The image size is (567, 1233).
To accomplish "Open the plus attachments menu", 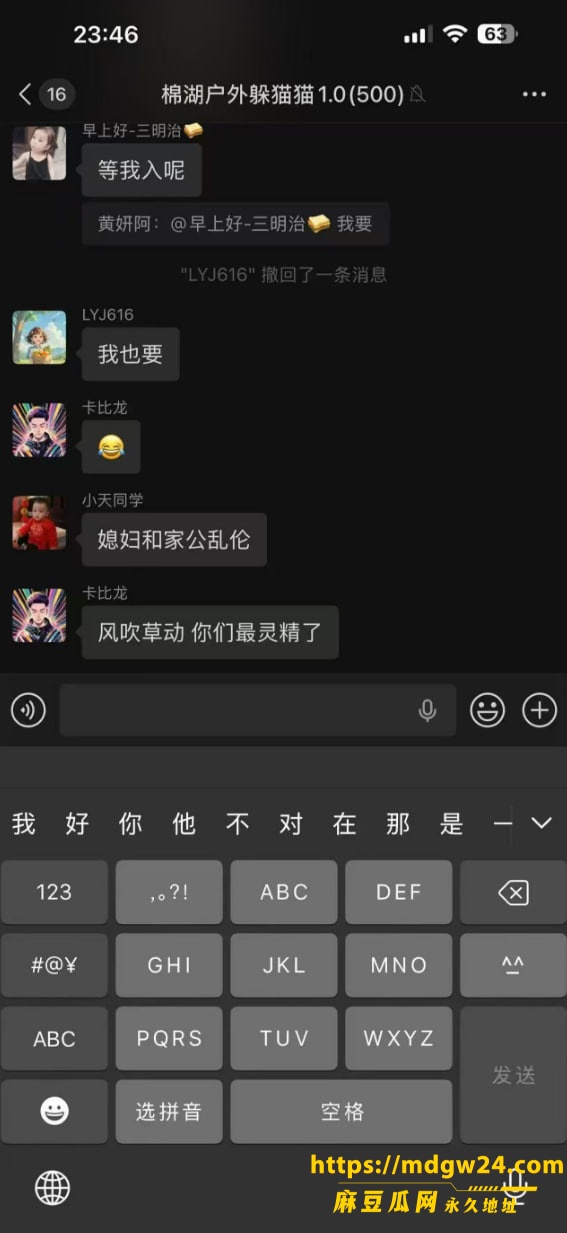I will (x=540, y=711).
